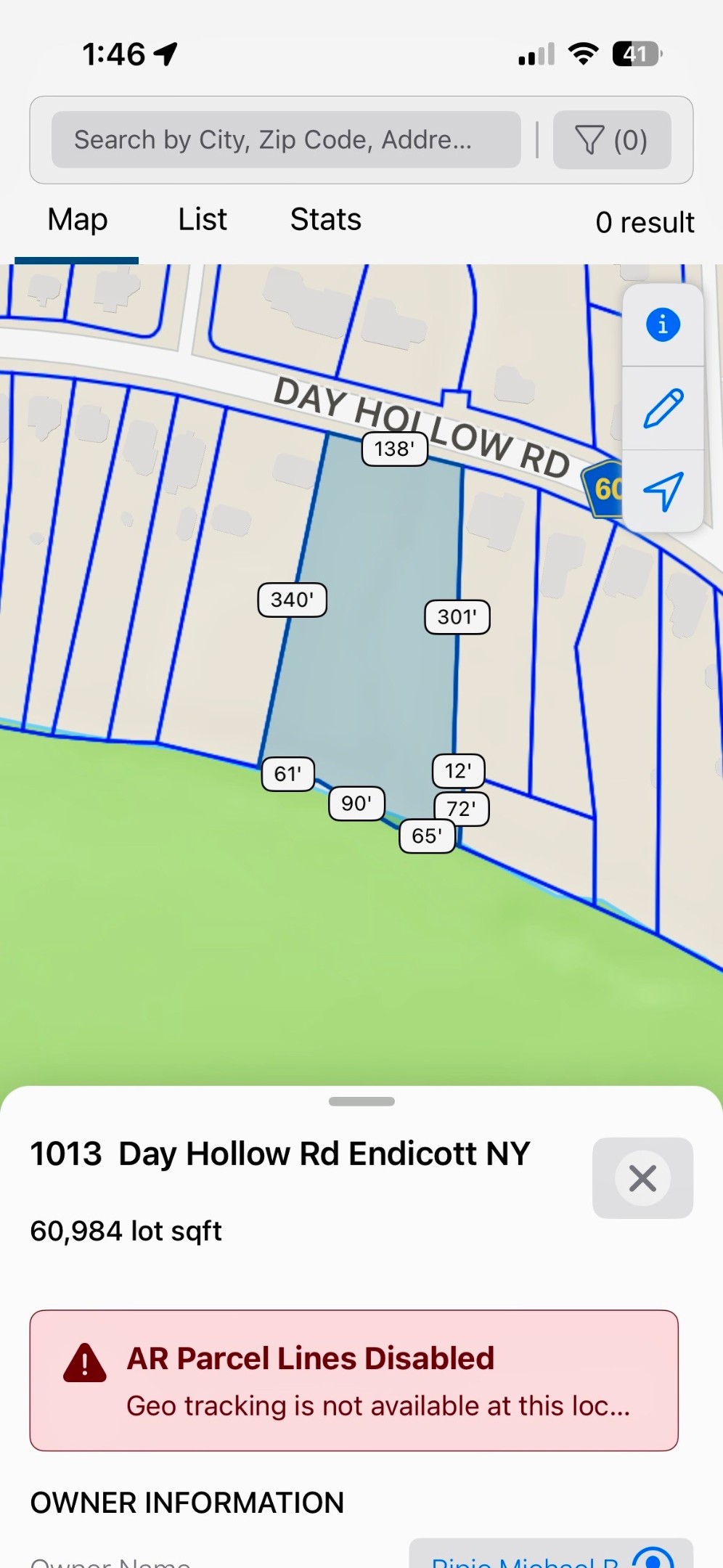Center map on current location

tap(663, 491)
